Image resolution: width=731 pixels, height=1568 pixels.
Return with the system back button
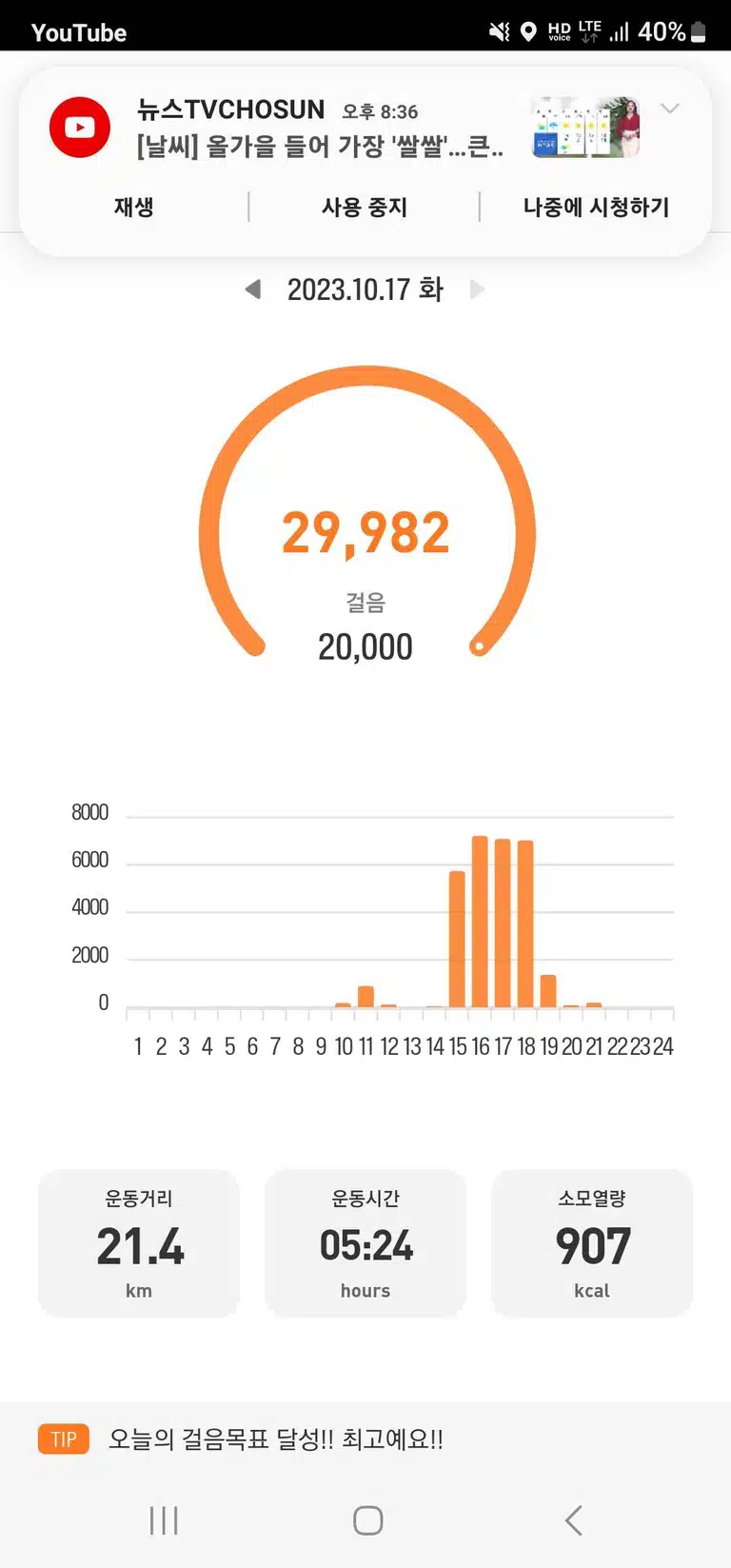[x=573, y=1520]
